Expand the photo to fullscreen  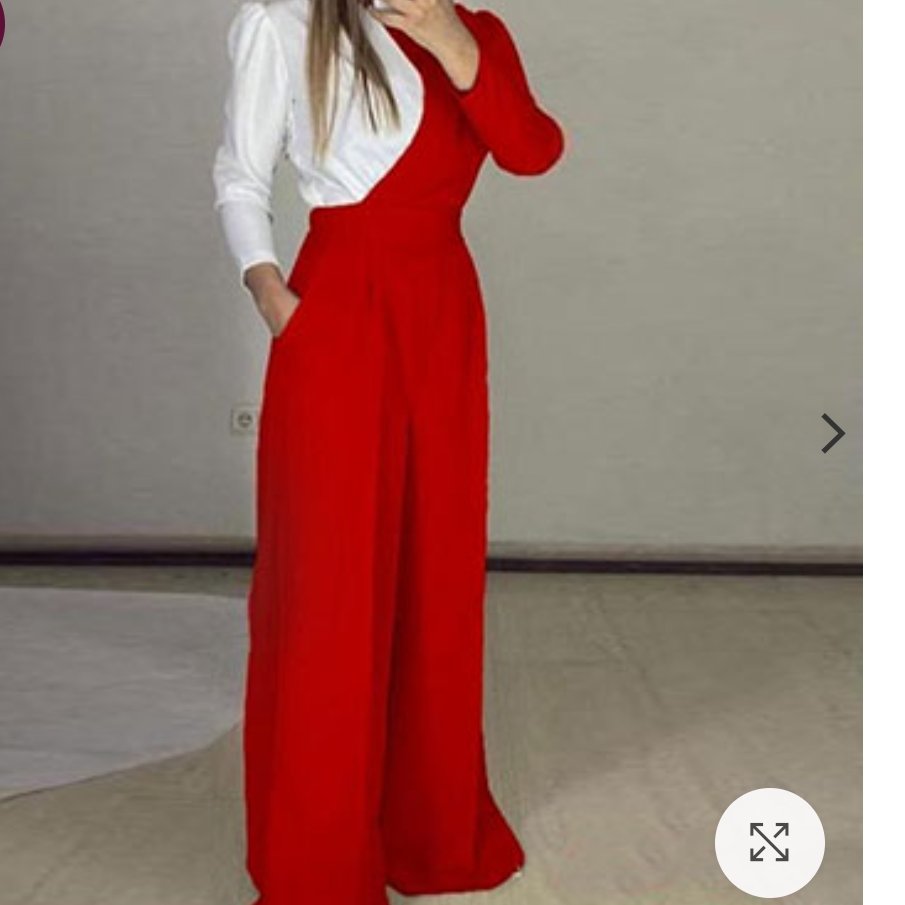coord(769,842)
